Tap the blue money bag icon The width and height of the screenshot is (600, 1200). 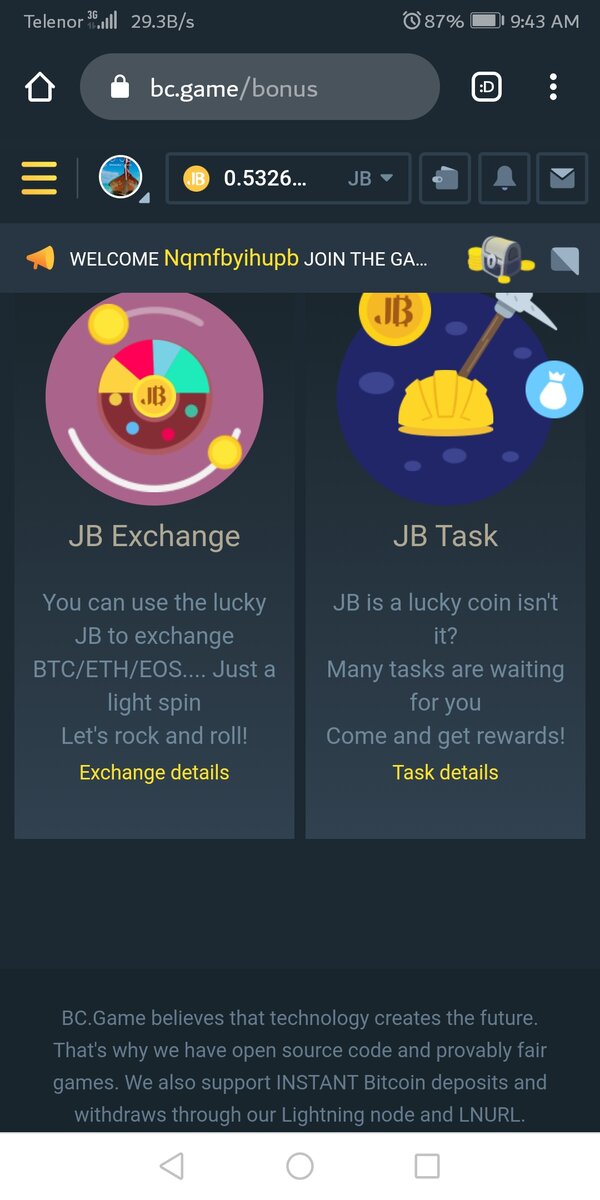click(x=553, y=390)
